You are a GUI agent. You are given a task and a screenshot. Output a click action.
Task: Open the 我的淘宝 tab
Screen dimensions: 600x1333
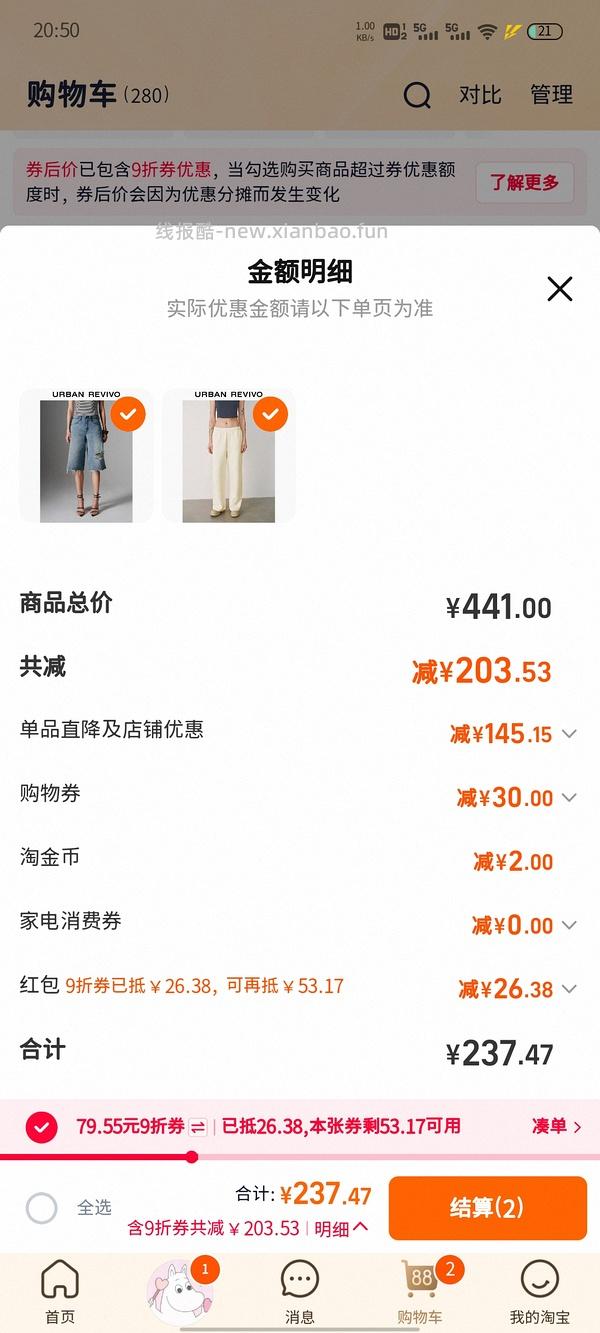point(540,1290)
